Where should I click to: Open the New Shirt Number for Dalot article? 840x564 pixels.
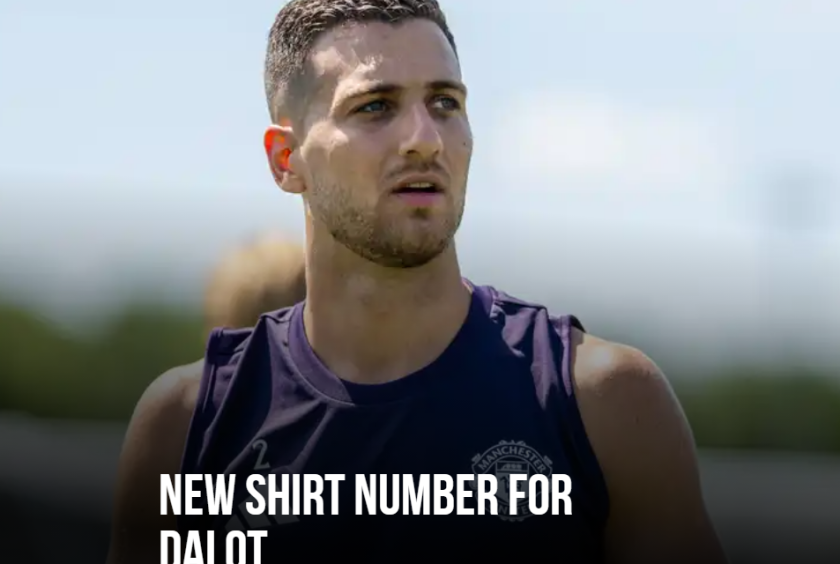pyautogui.click(x=365, y=497)
